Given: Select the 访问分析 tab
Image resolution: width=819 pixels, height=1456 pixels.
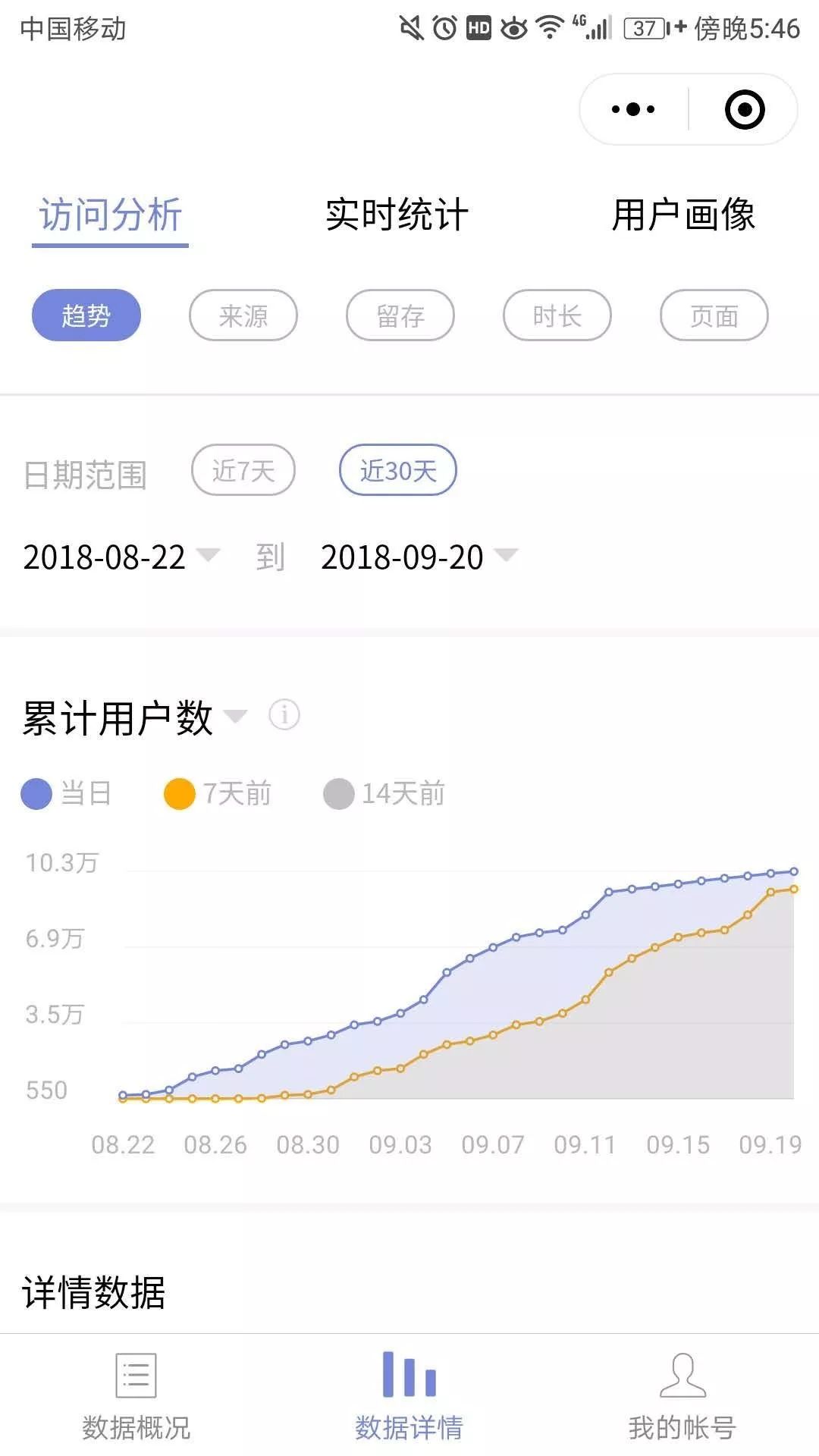Looking at the screenshot, I should tap(110, 215).
